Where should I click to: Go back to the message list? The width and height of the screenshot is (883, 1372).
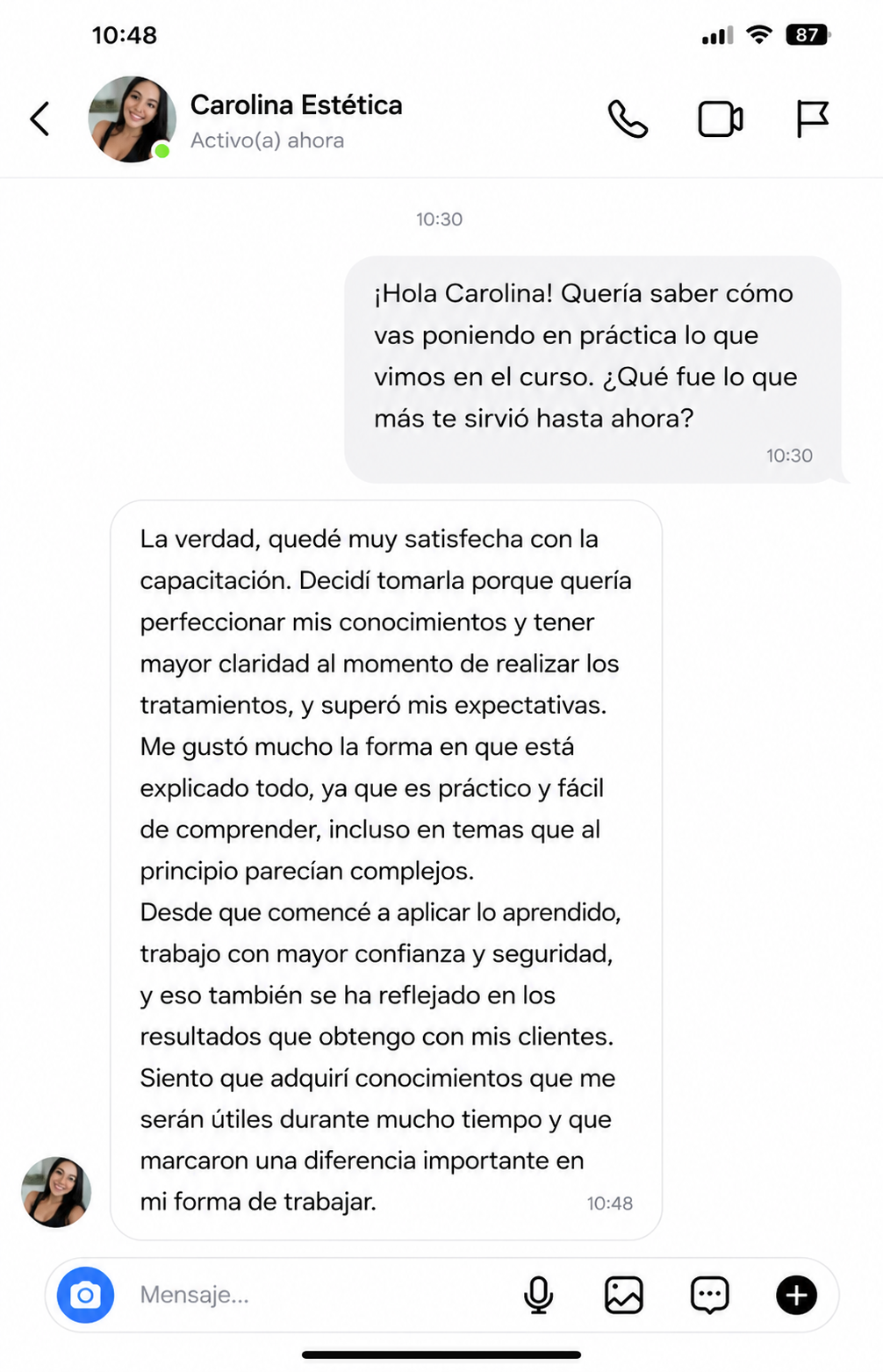[39, 119]
